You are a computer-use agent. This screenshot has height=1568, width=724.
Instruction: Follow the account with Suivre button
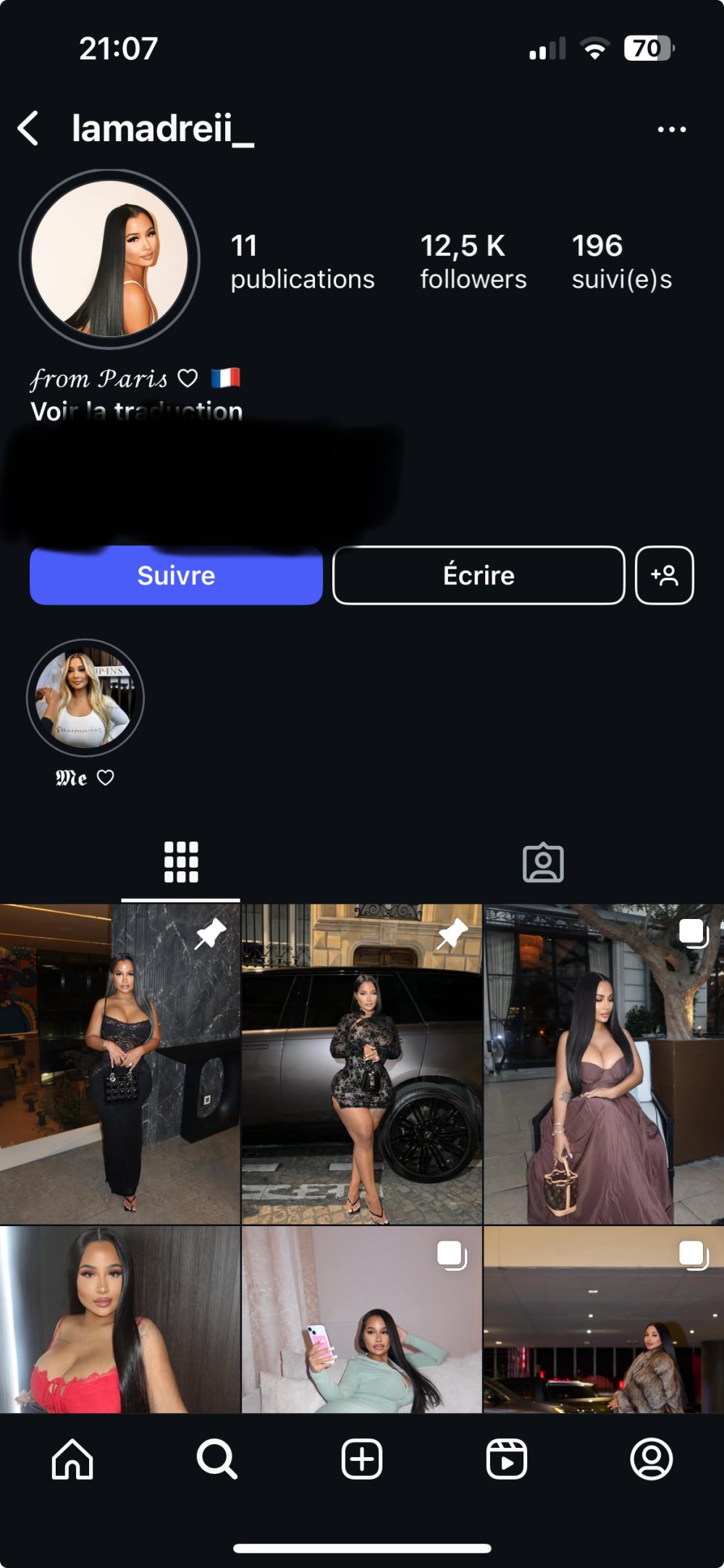(x=176, y=576)
